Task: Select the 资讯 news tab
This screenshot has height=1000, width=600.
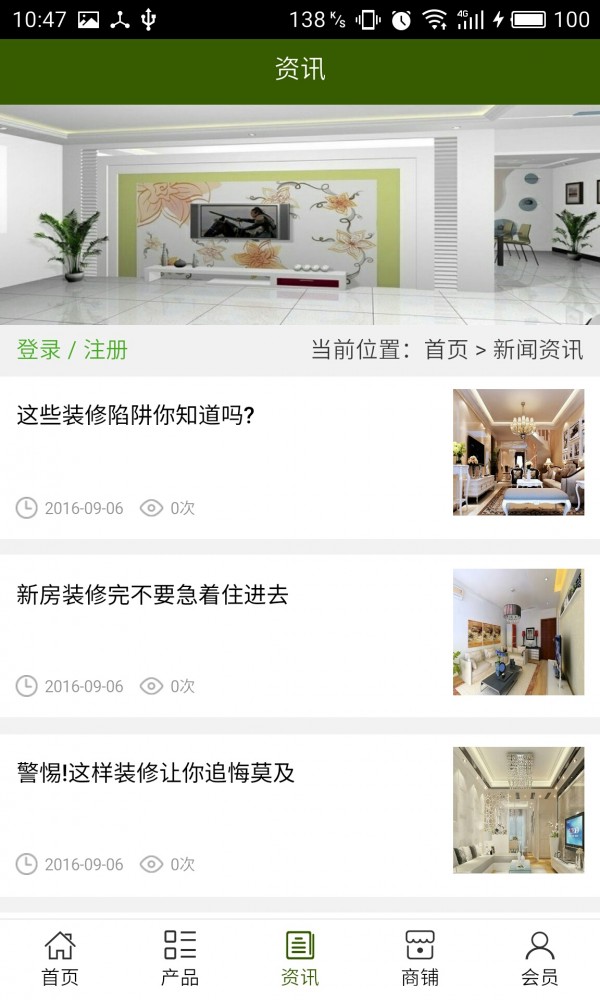Action: pyautogui.click(x=300, y=958)
